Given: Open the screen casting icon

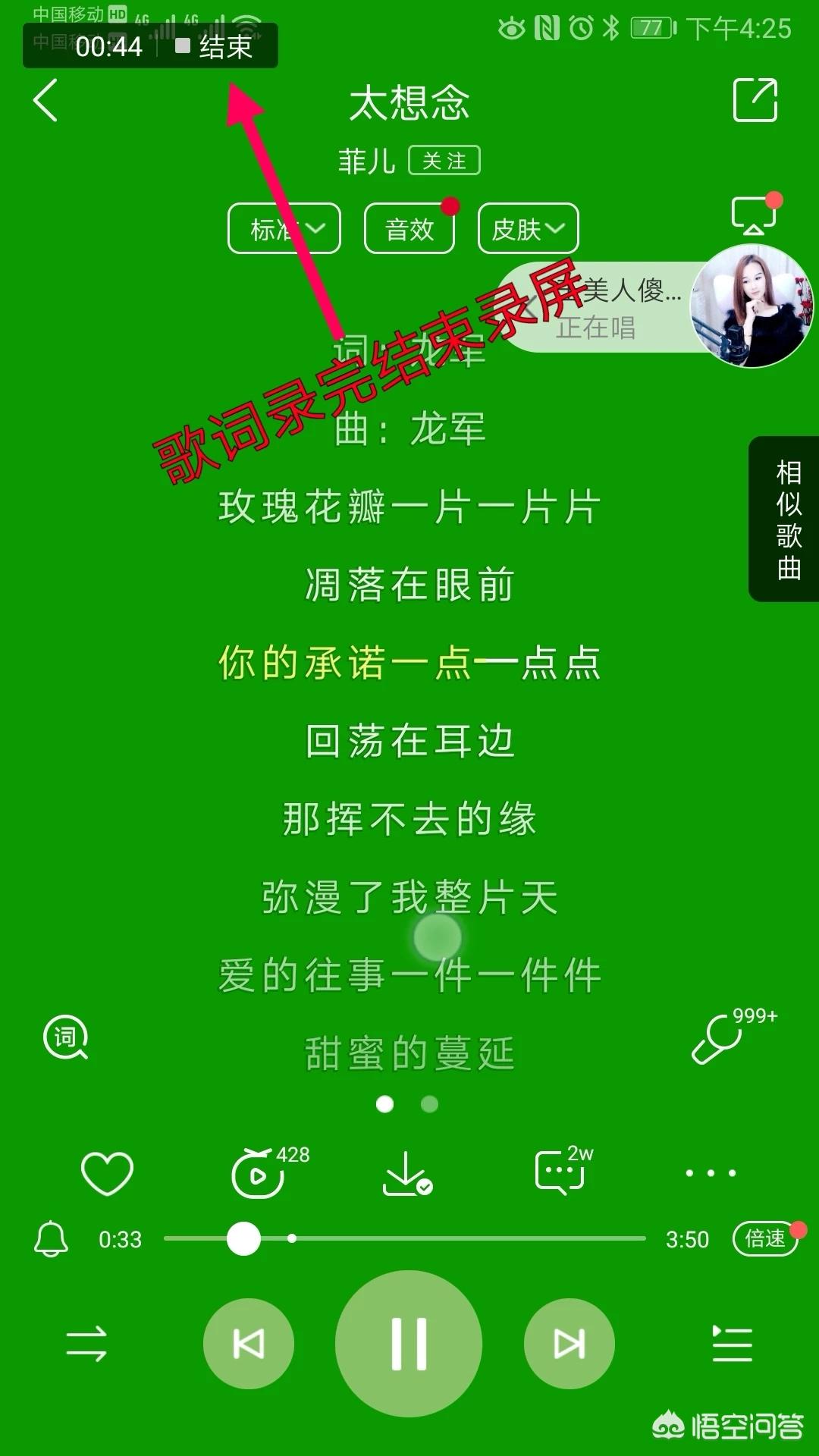Looking at the screenshot, I should (753, 215).
